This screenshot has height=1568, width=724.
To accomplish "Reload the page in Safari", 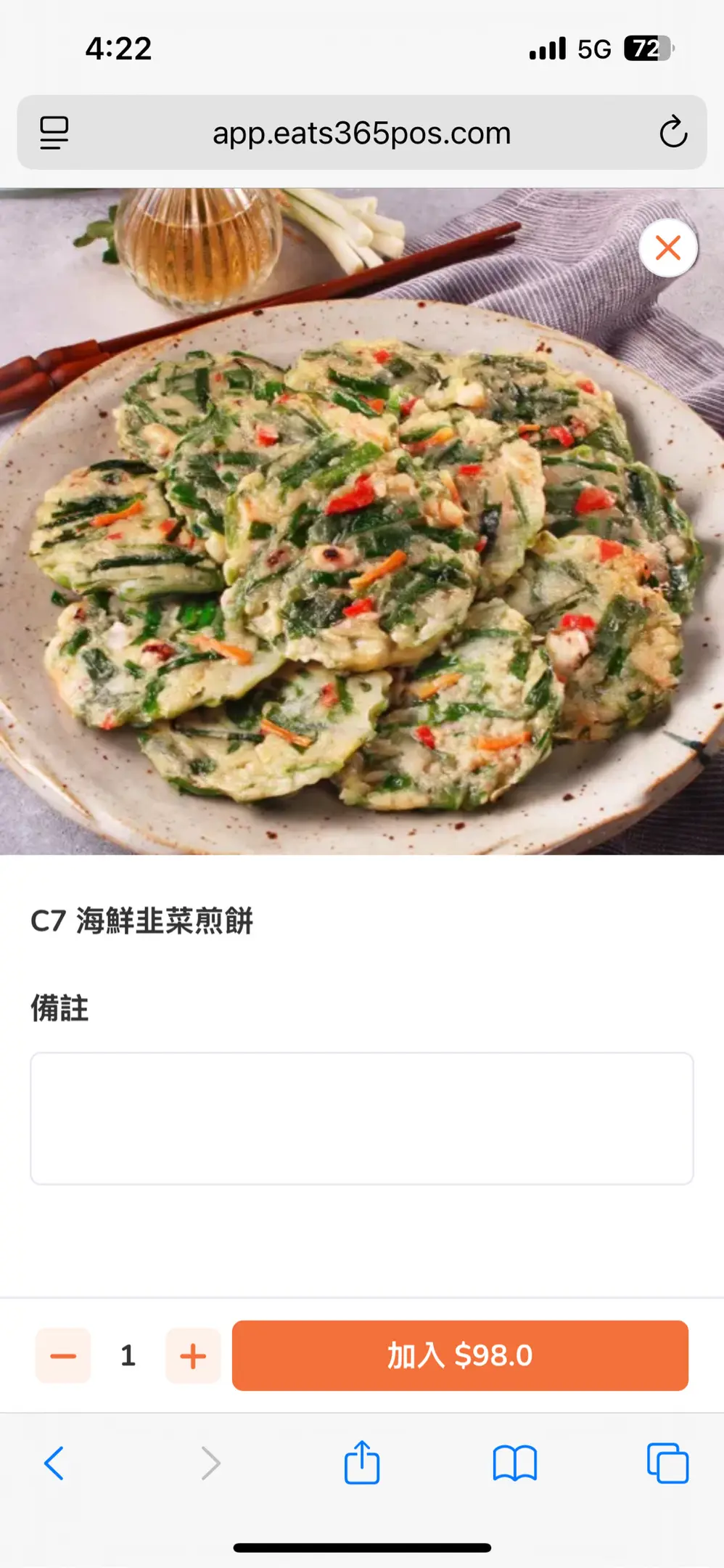I will [x=672, y=132].
